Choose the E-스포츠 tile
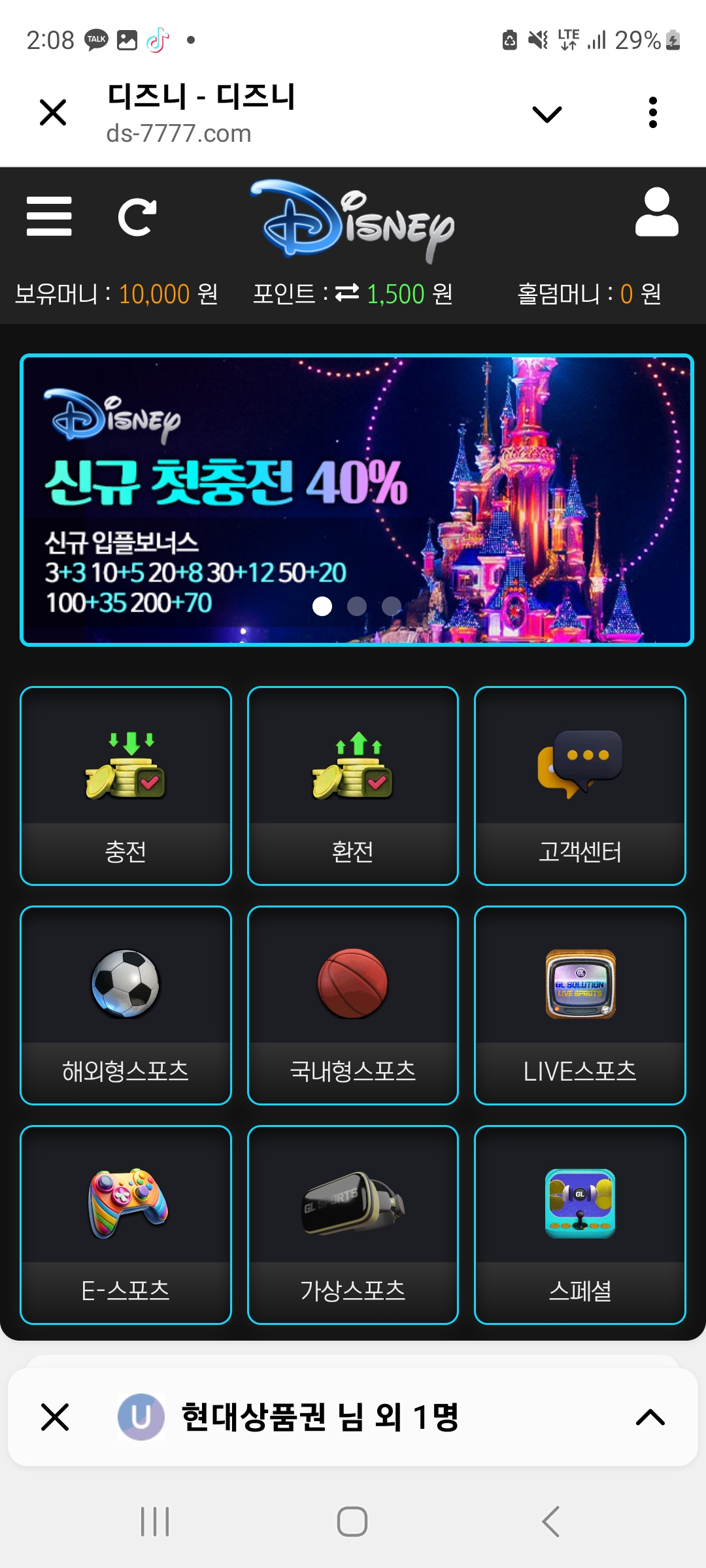The image size is (706, 1568). tap(126, 1224)
